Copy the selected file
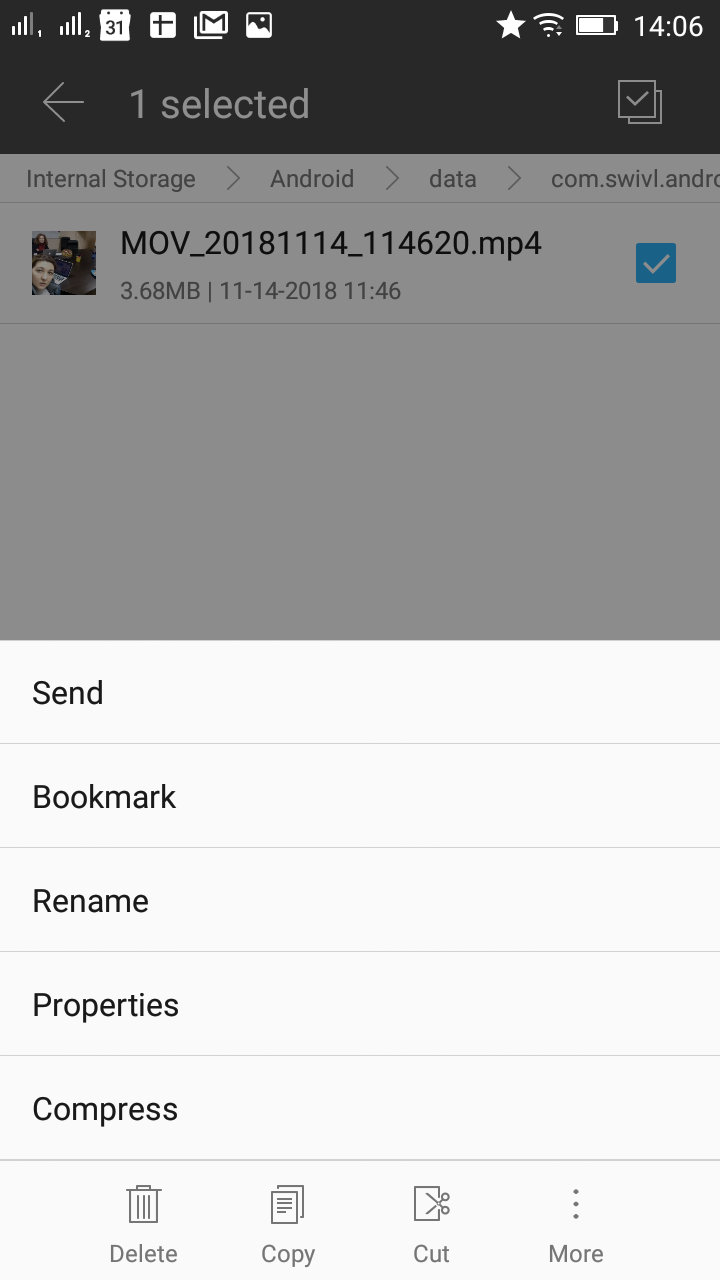720x1280 pixels. click(288, 1222)
